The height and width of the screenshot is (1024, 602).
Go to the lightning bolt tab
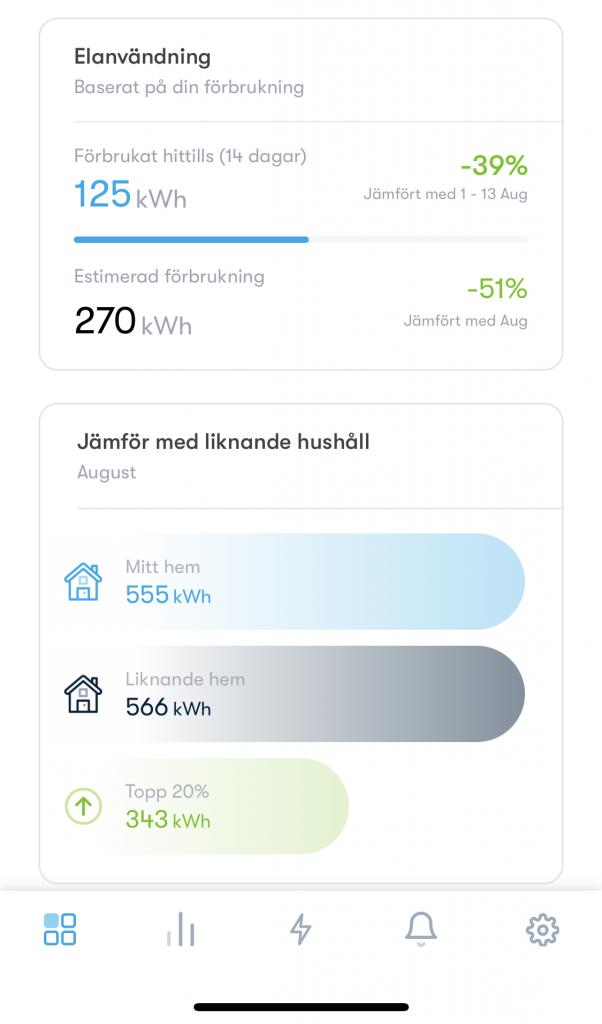coord(300,929)
